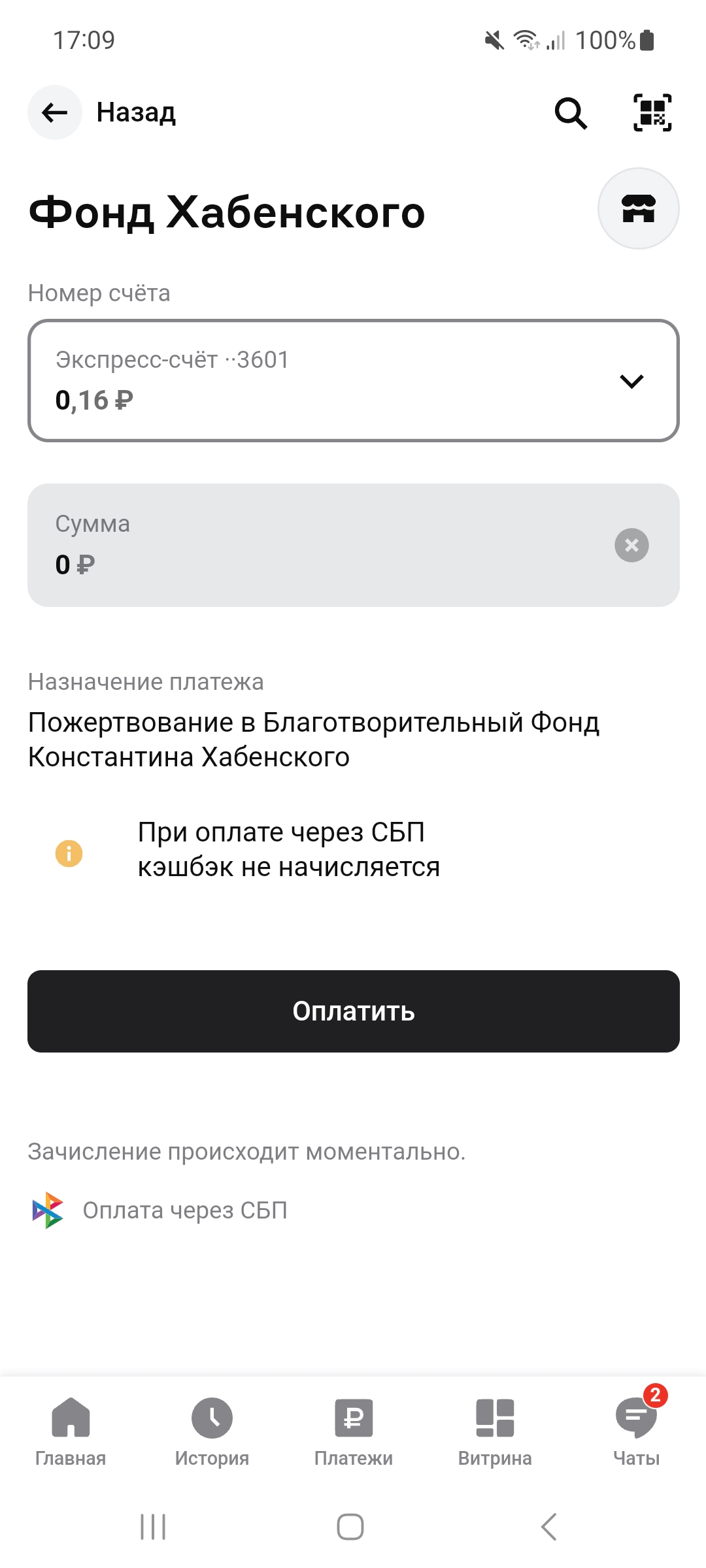Image resolution: width=706 pixels, height=1568 pixels.
Task: Focus the Сумма amount field
Action: (x=314, y=546)
